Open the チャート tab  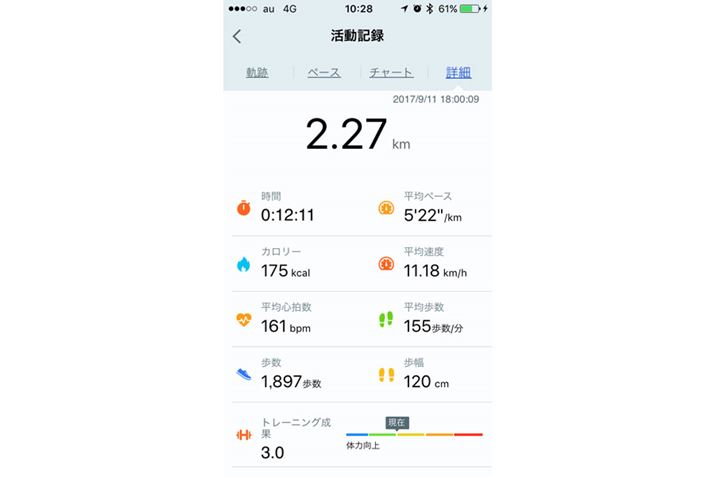(391, 73)
